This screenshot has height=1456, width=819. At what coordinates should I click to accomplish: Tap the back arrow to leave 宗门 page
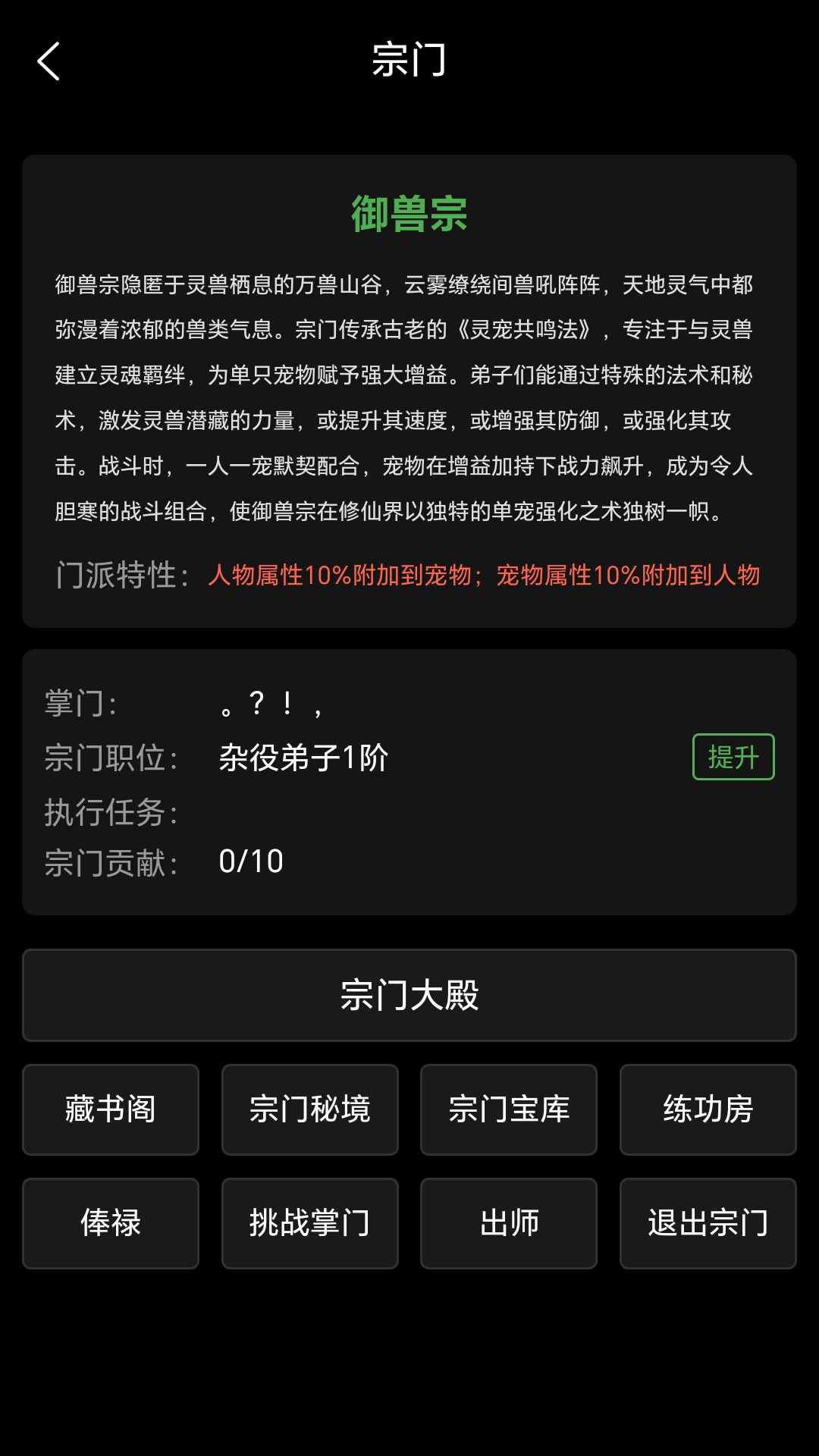48,62
